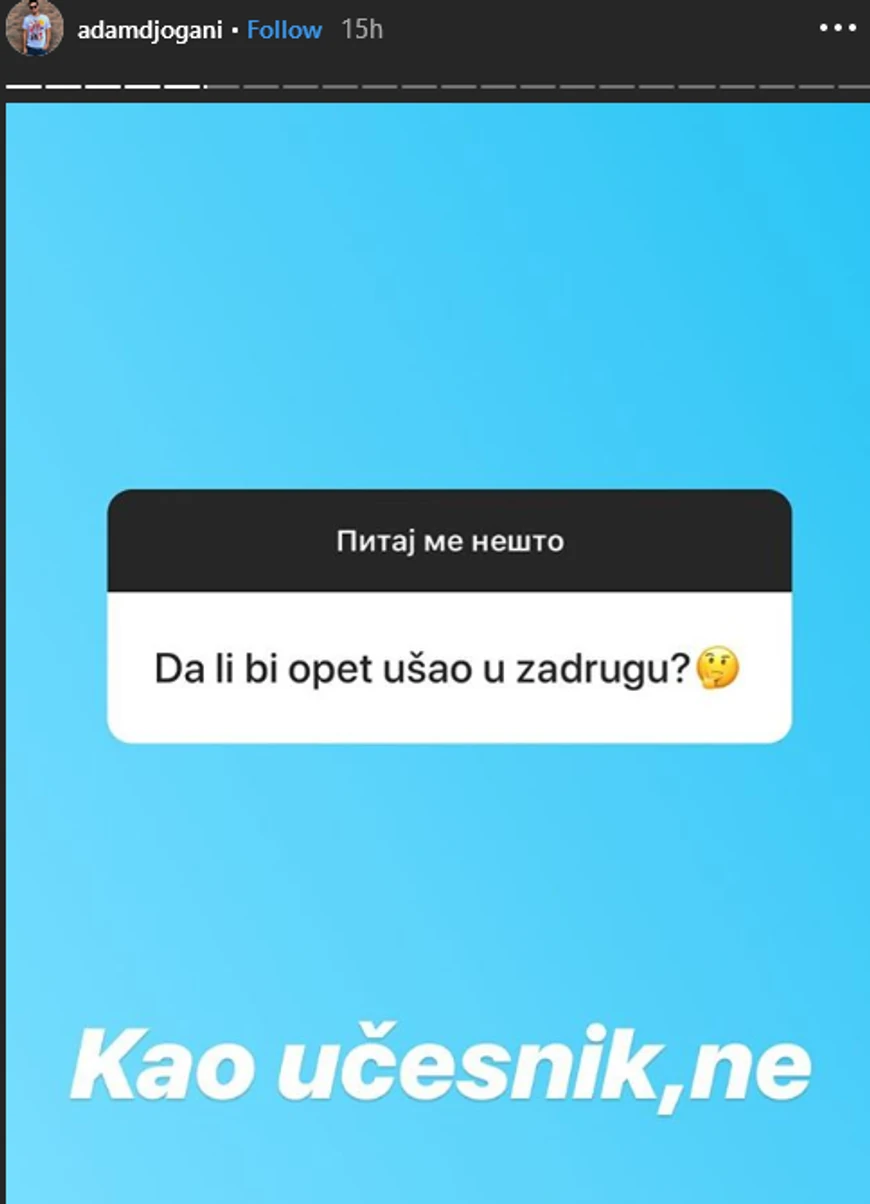The image size is (870, 1204).
Task: Open the adamdjogani username link
Action: pos(149,30)
